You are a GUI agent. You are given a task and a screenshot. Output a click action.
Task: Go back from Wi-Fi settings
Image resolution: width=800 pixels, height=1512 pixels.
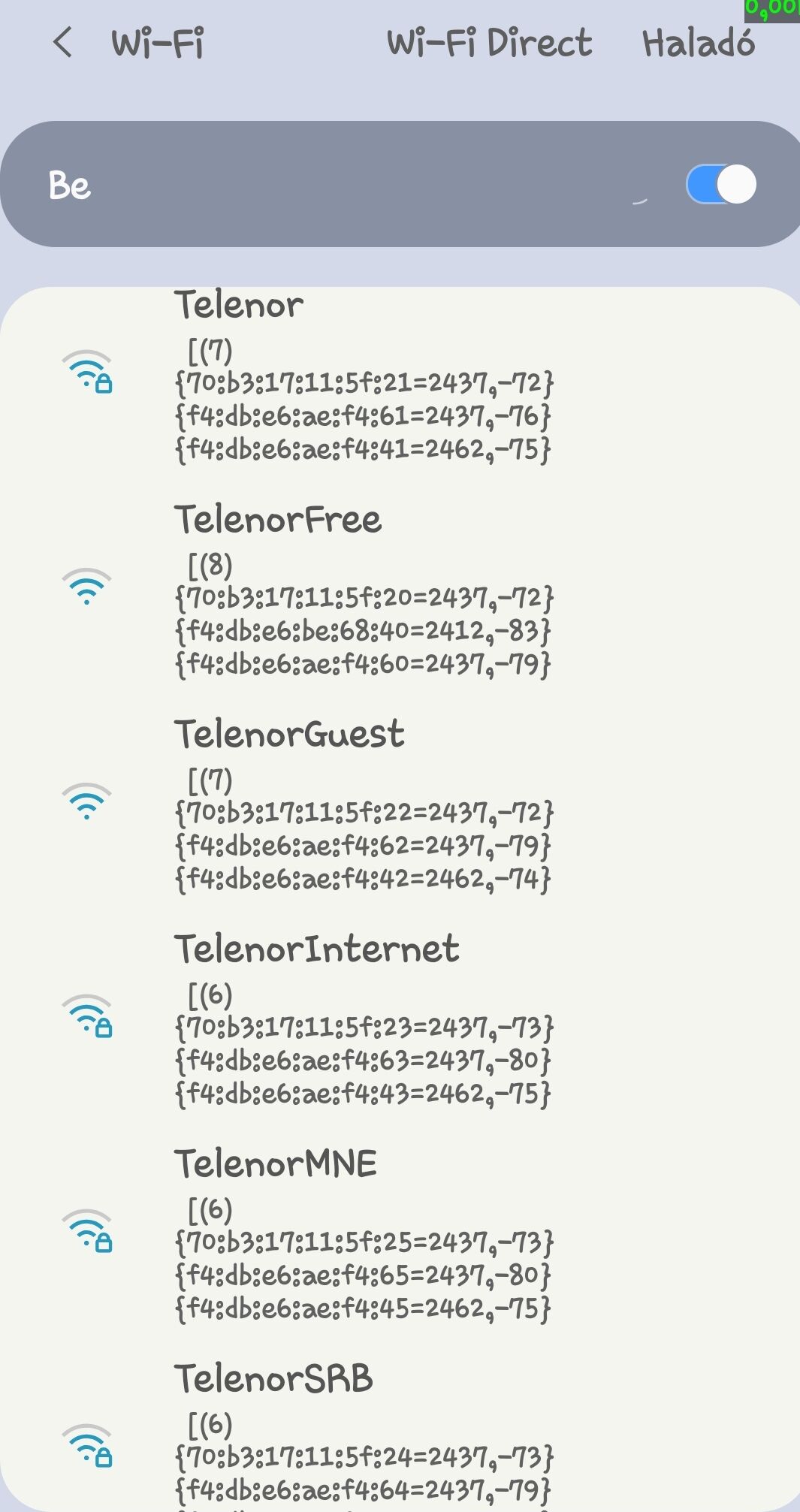click(64, 43)
